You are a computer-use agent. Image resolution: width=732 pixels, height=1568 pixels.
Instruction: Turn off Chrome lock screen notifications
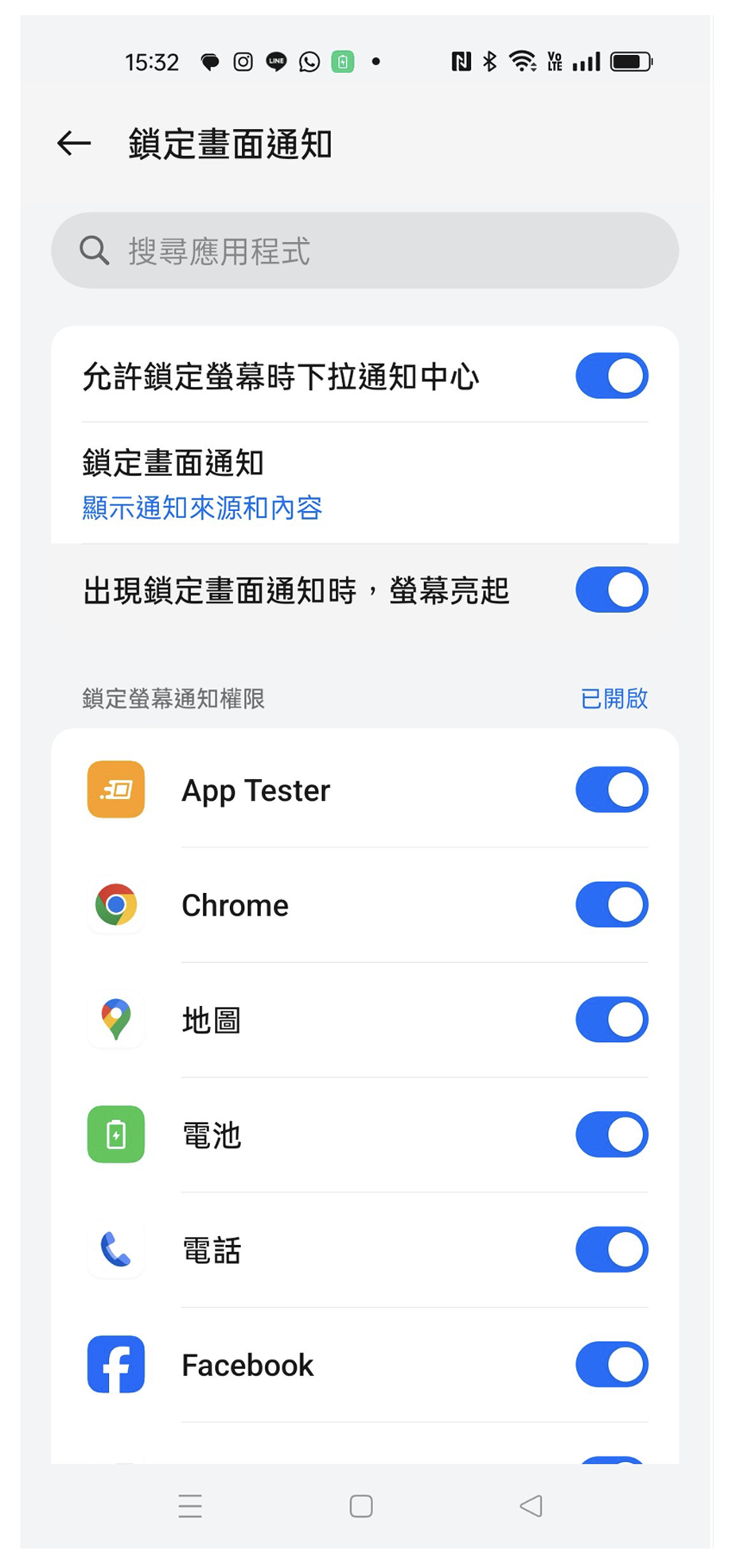(x=611, y=905)
